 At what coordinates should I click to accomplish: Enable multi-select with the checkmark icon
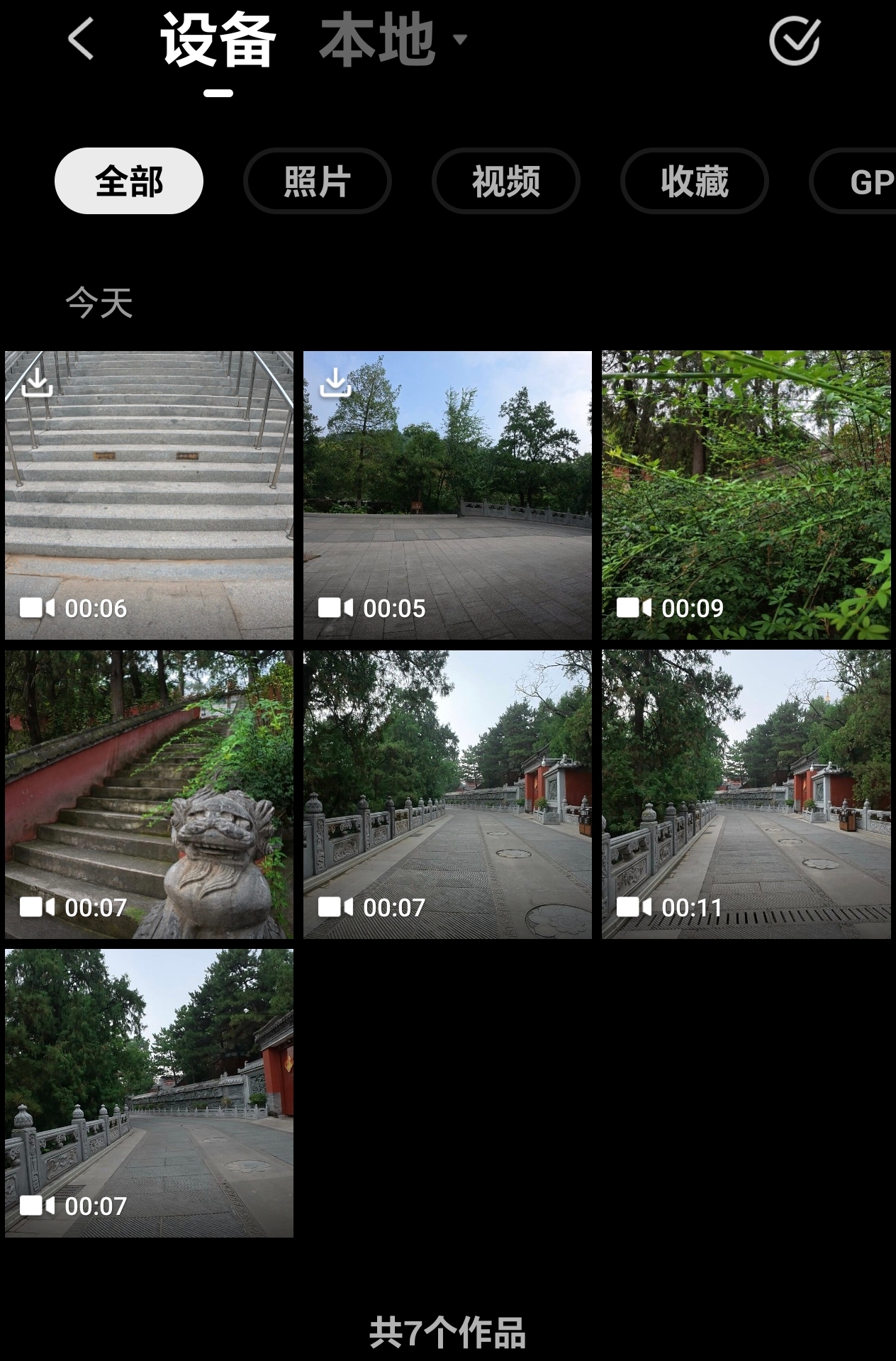[794, 41]
